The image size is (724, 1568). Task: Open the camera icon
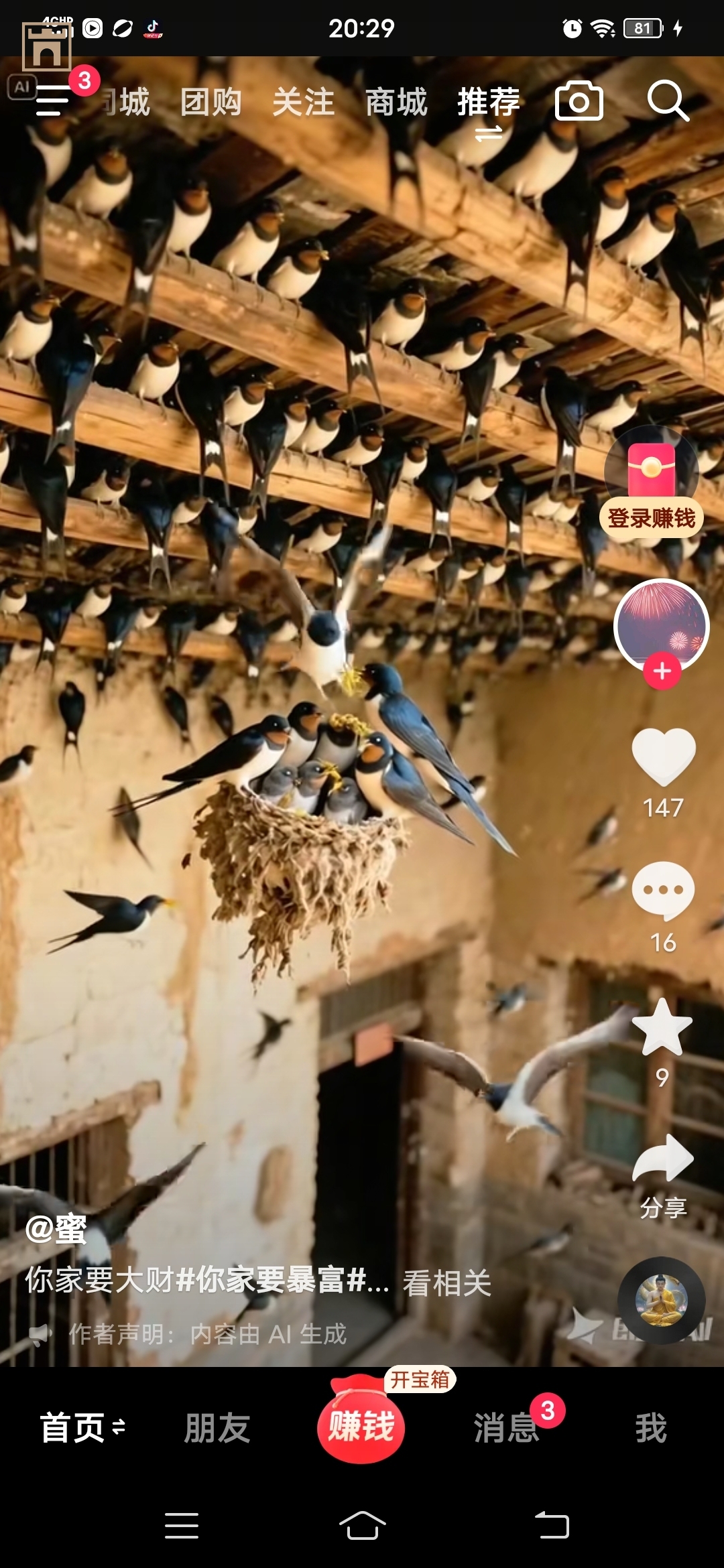(x=579, y=102)
